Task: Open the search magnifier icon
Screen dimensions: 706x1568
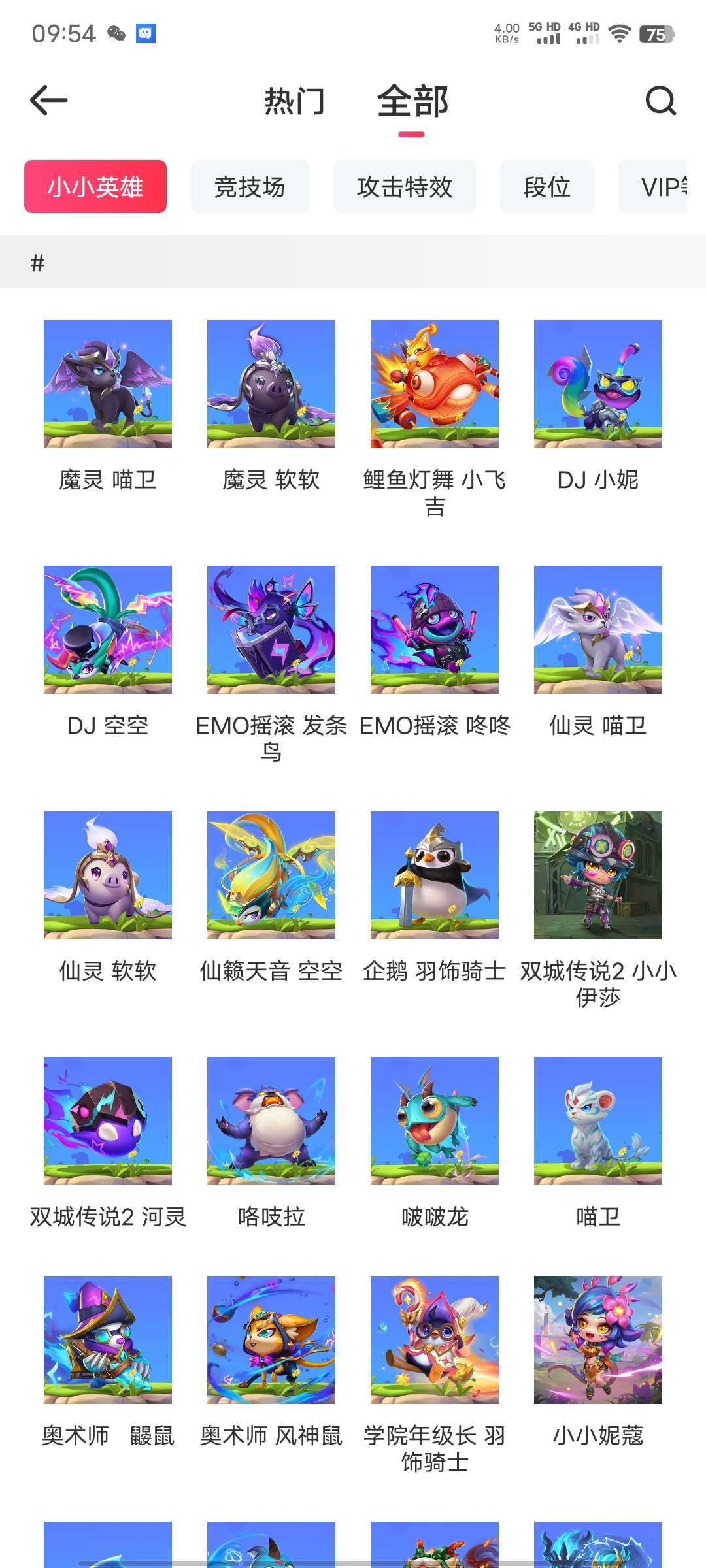Action: [x=660, y=101]
